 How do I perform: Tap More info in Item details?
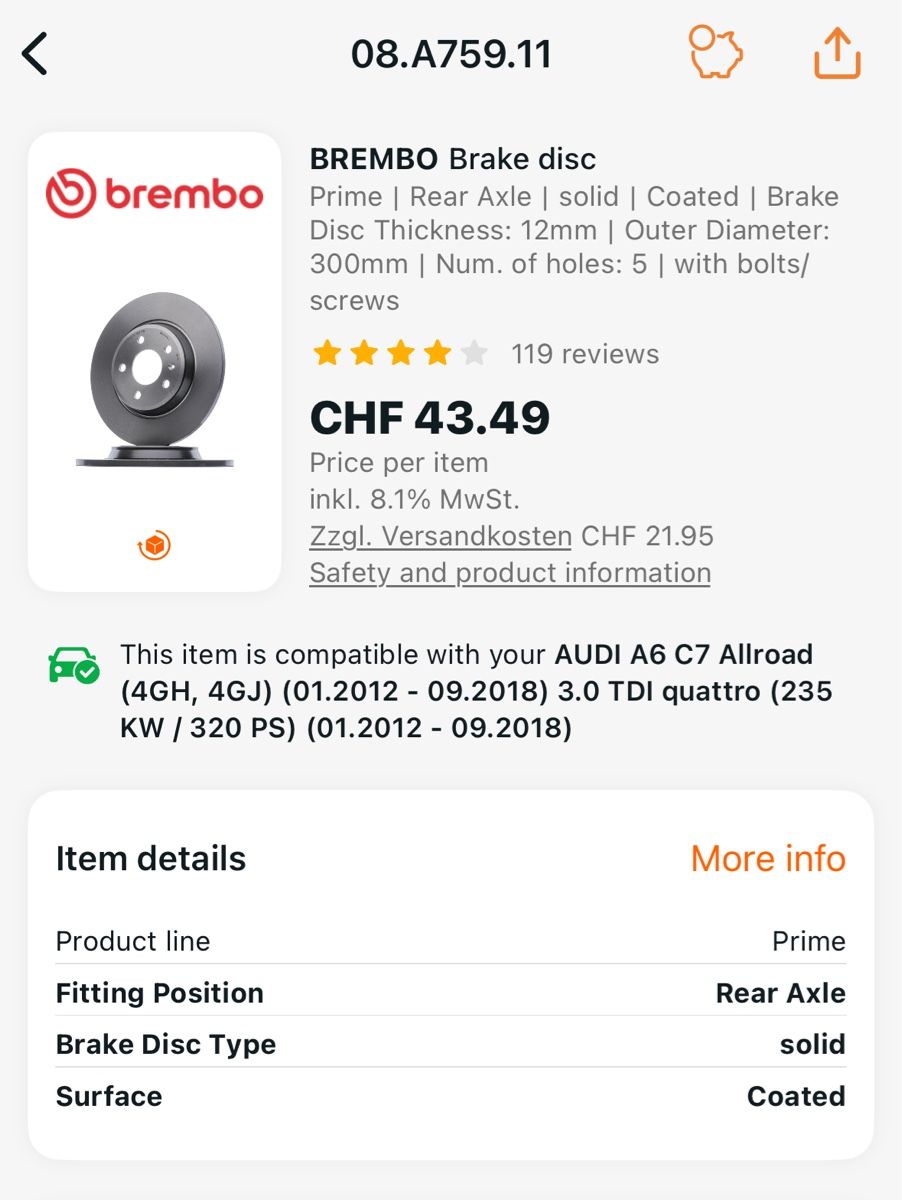(767, 858)
